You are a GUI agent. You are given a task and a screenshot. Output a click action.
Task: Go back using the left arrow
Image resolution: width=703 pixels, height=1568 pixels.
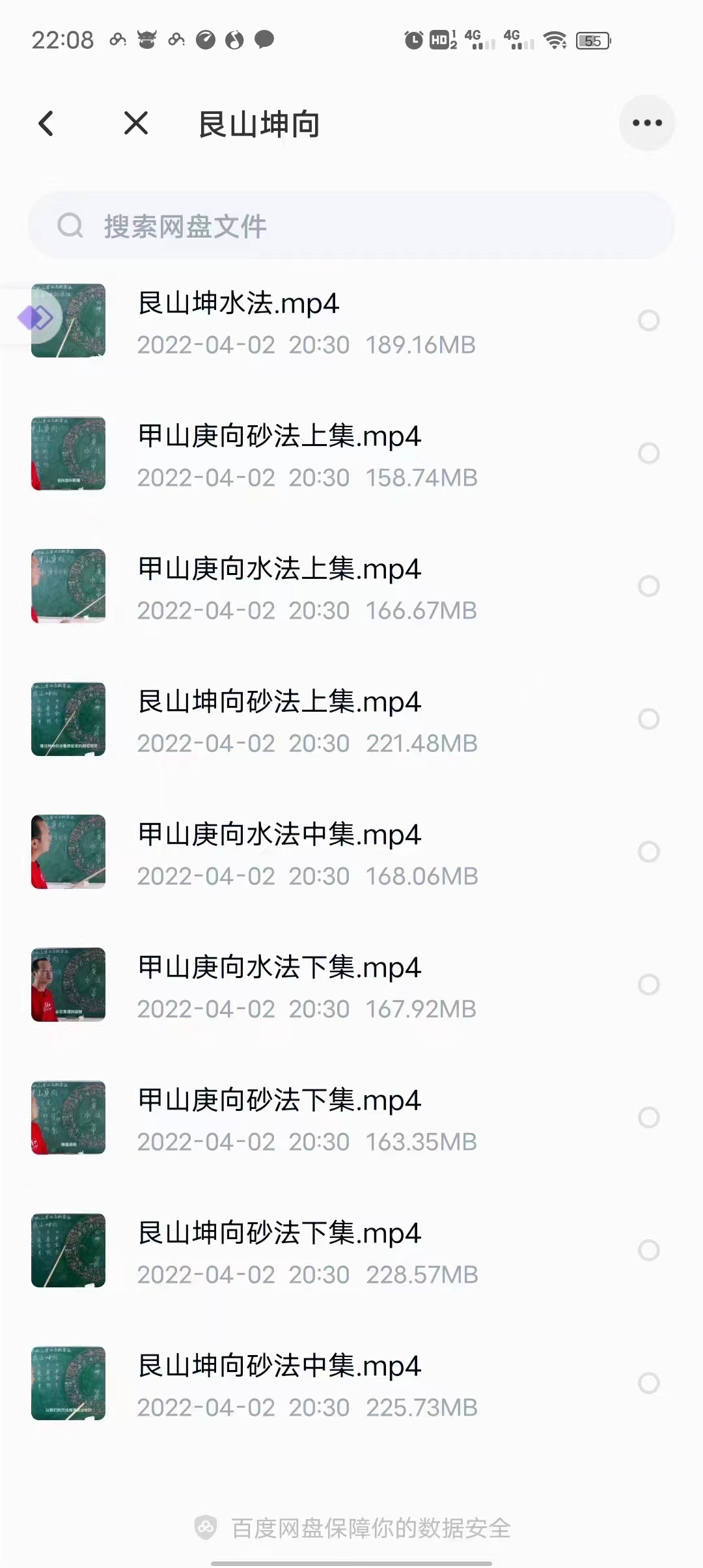tap(46, 123)
